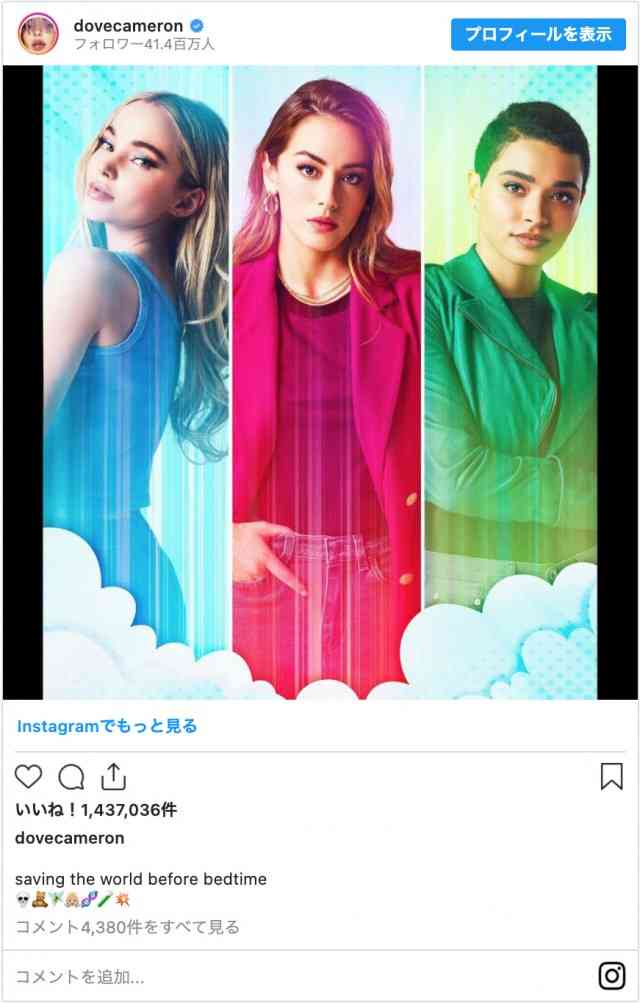Like this post with the heart icon
640x1003 pixels.
(x=29, y=777)
